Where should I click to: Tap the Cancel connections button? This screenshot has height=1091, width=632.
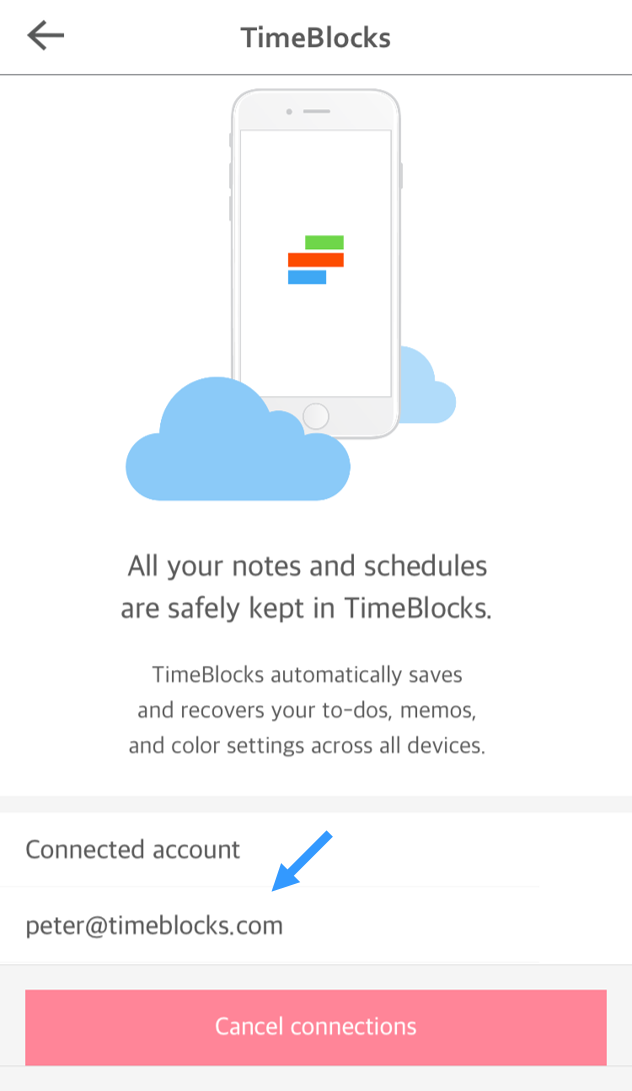coord(316,1027)
